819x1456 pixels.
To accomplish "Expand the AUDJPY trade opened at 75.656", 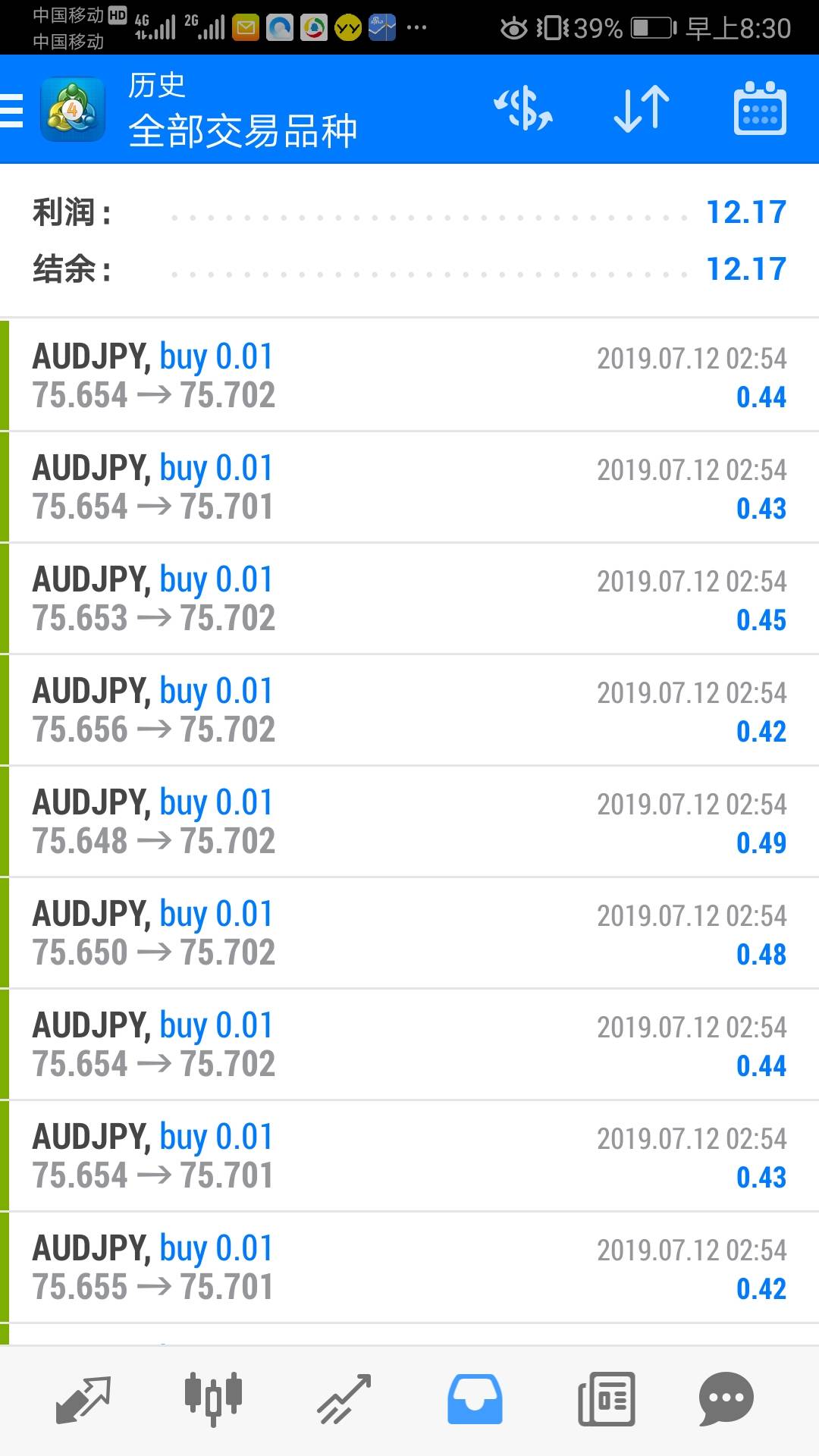I will [x=409, y=711].
